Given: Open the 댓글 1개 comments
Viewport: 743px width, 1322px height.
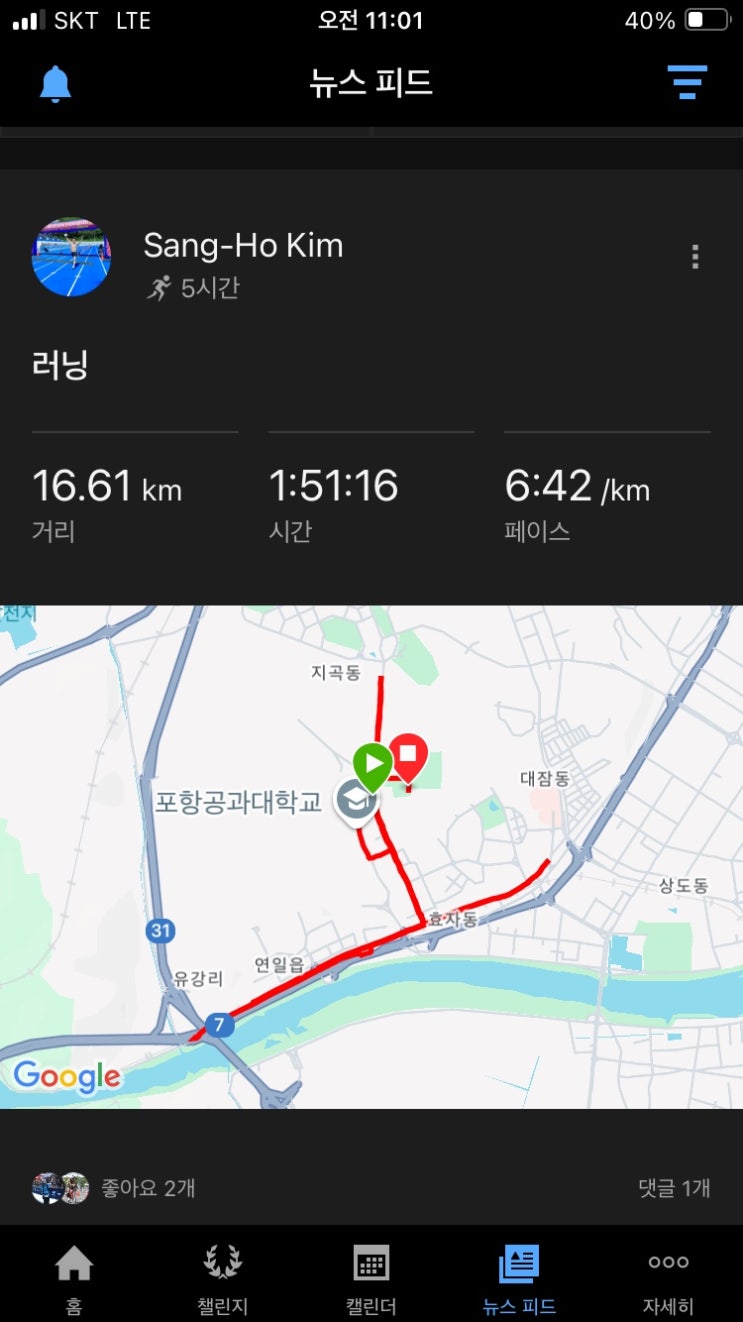Looking at the screenshot, I should click(674, 1187).
